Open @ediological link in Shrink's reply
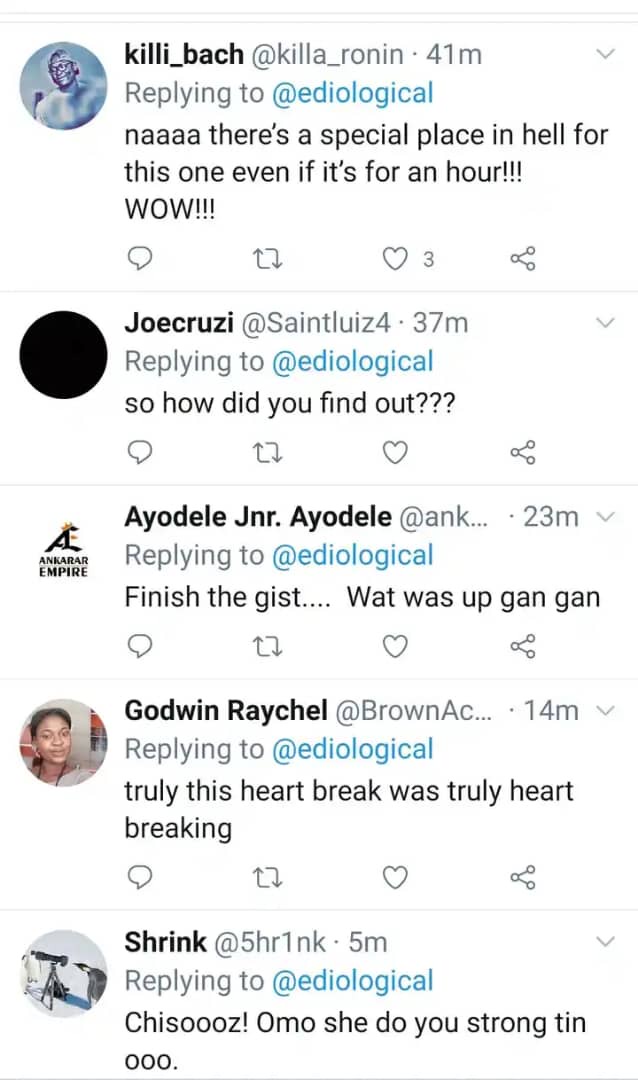638x1080 pixels. pos(353,981)
